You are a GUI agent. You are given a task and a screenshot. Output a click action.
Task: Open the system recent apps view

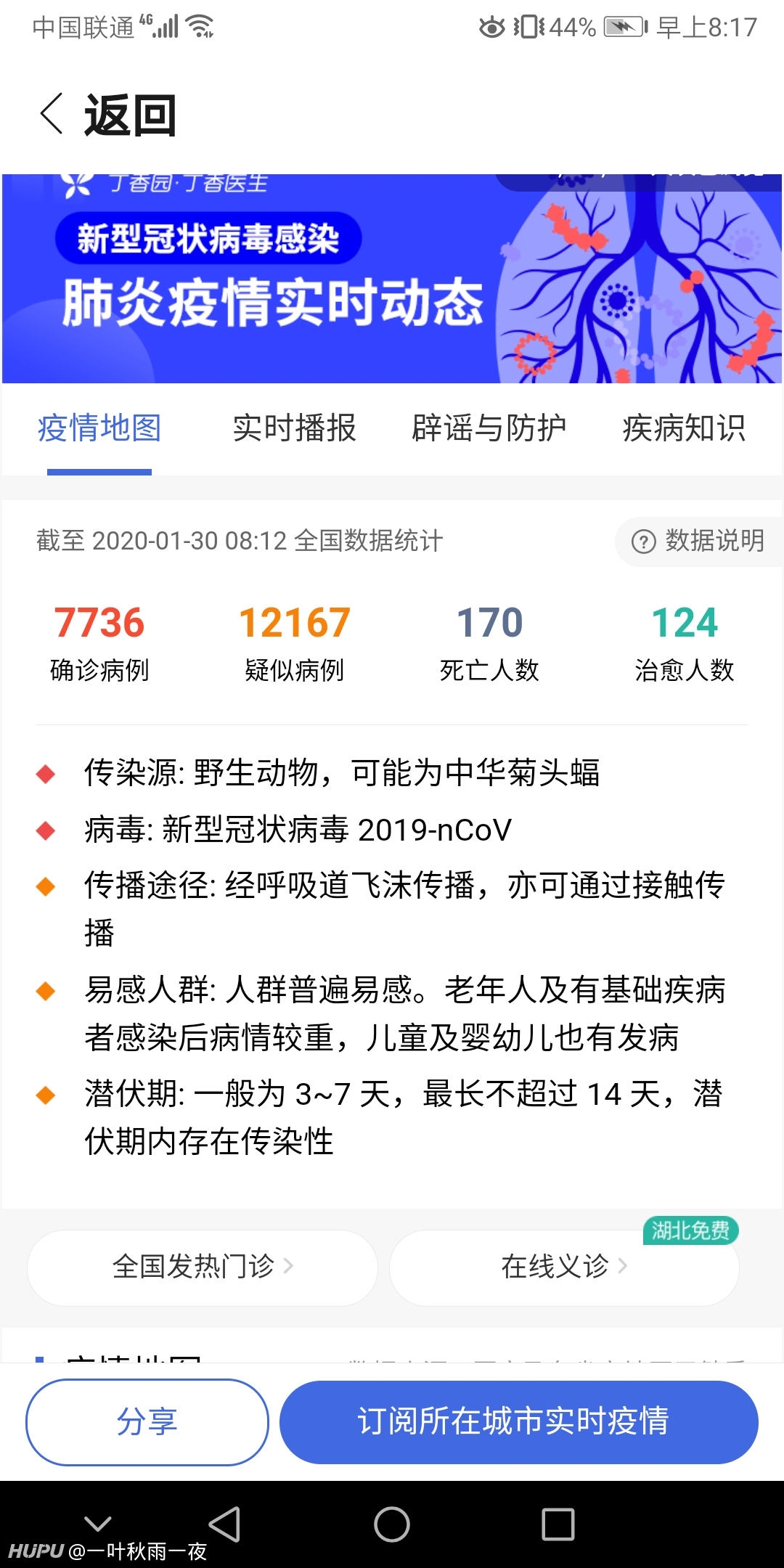click(558, 1524)
